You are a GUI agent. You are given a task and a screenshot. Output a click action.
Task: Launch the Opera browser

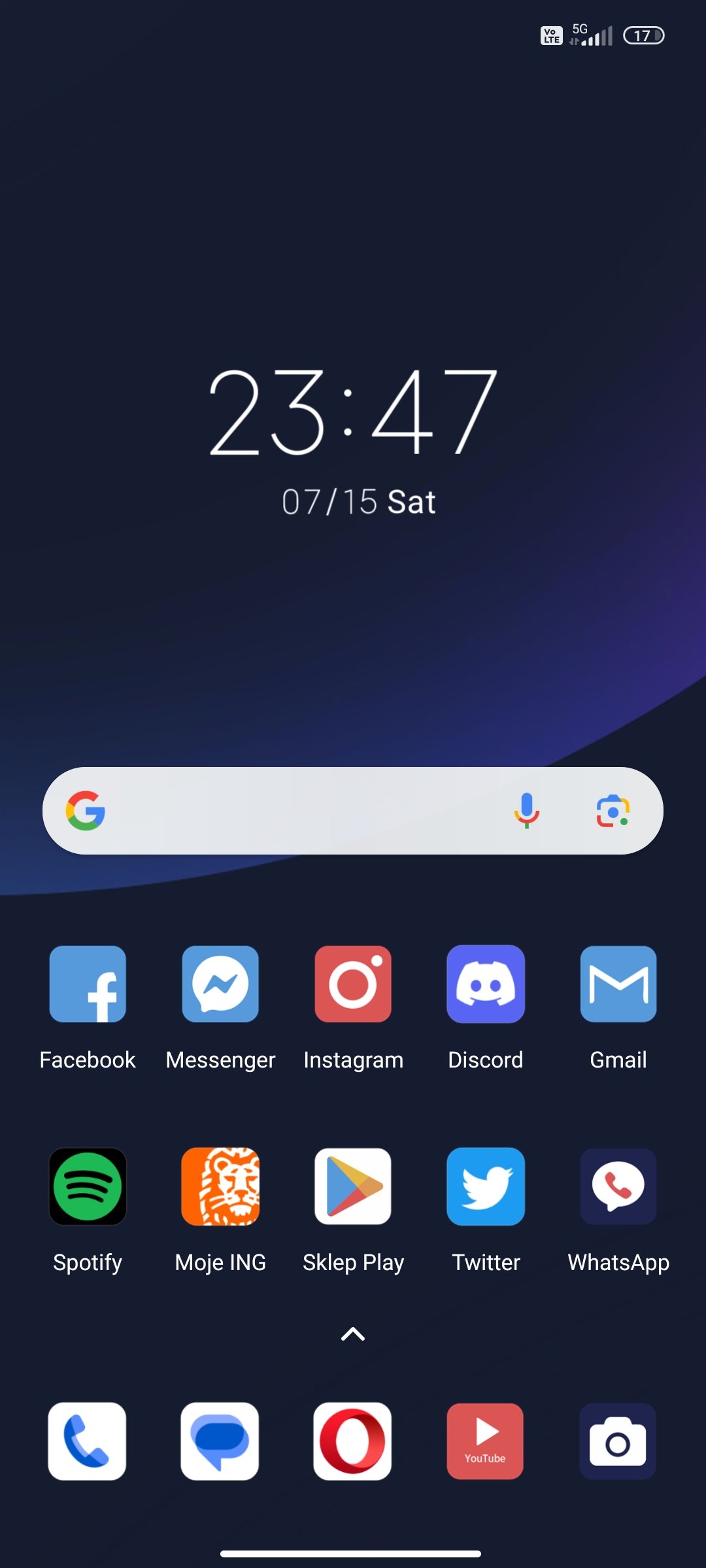pos(352,1441)
